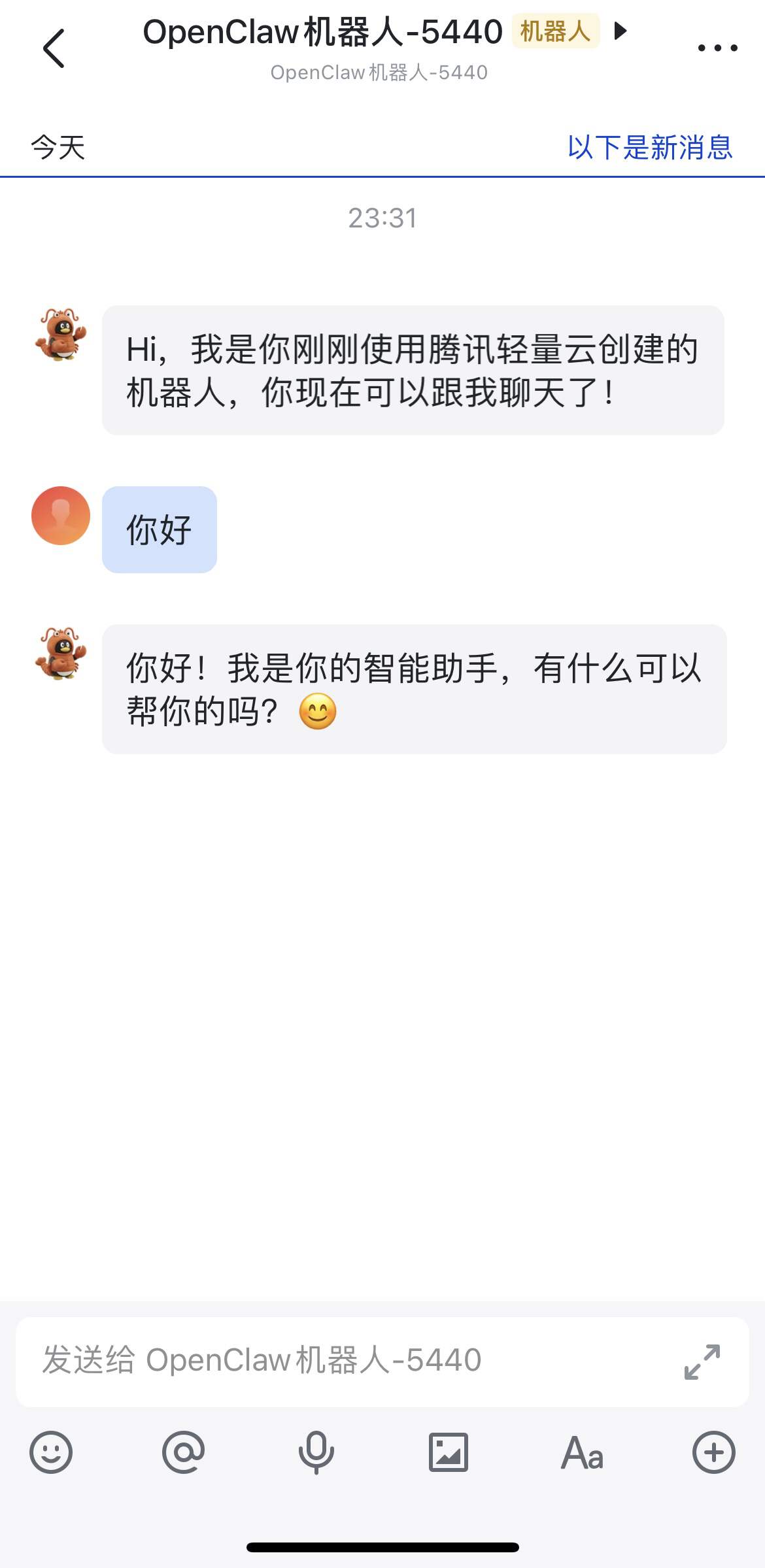Open the three-dot more options menu

pyautogui.click(x=717, y=48)
